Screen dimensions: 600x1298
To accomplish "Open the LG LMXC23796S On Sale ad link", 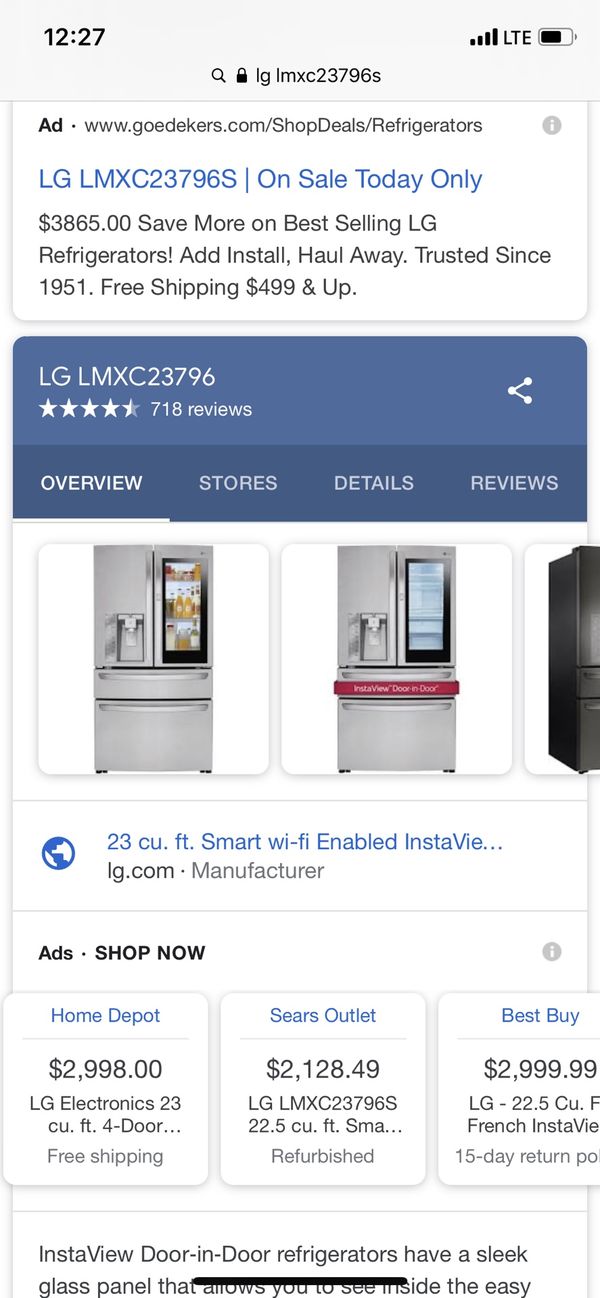I will click(260, 179).
